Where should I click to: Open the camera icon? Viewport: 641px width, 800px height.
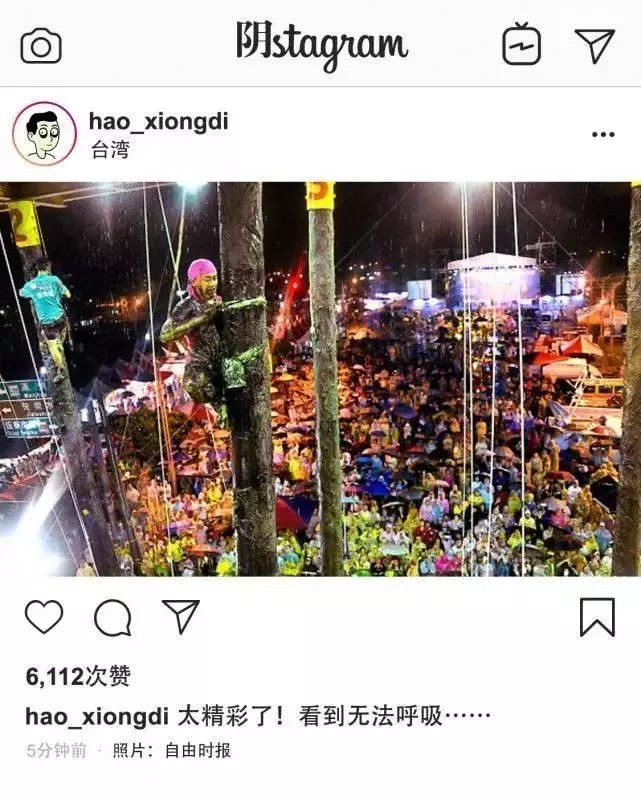[41, 45]
